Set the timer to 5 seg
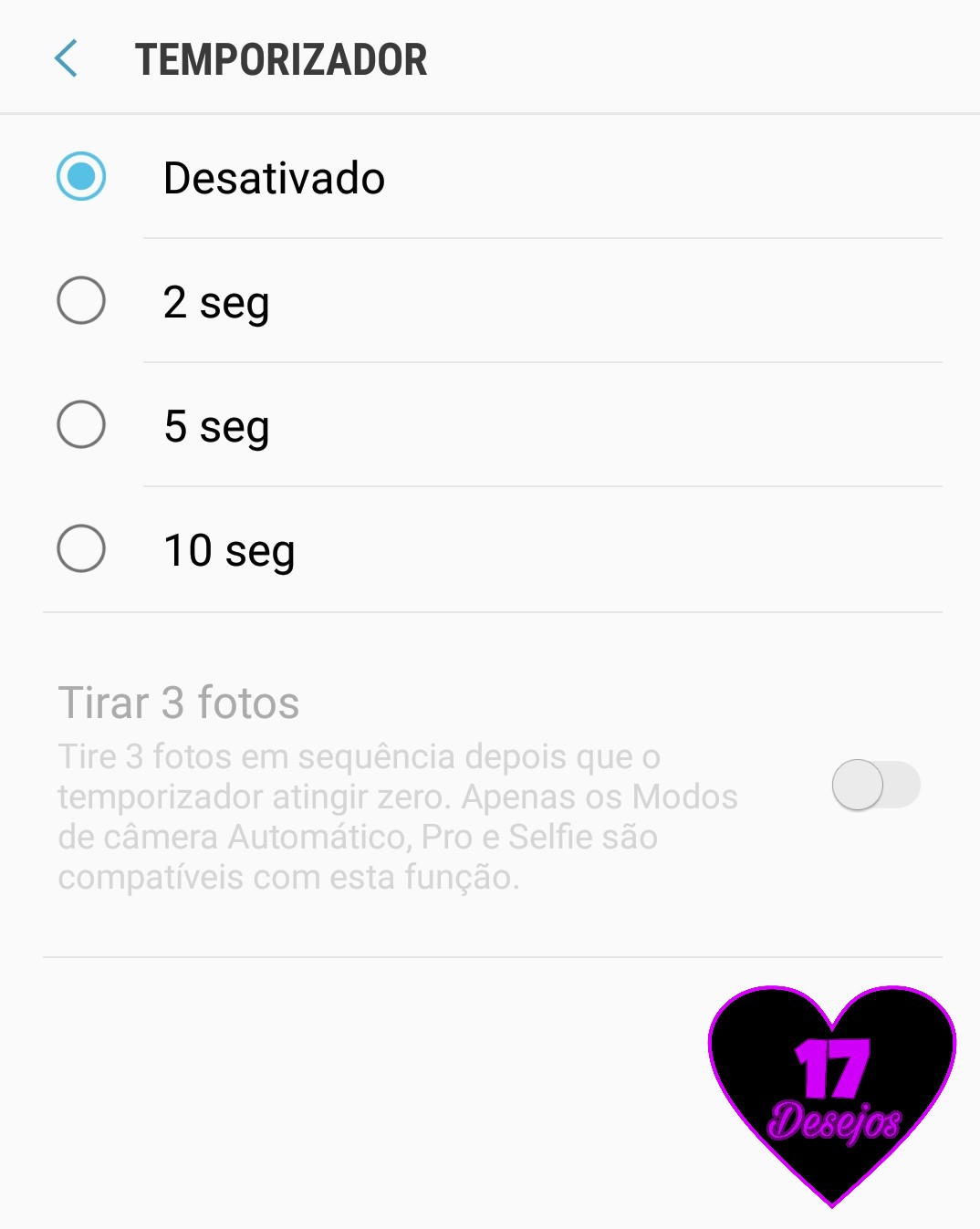 (x=82, y=424)
